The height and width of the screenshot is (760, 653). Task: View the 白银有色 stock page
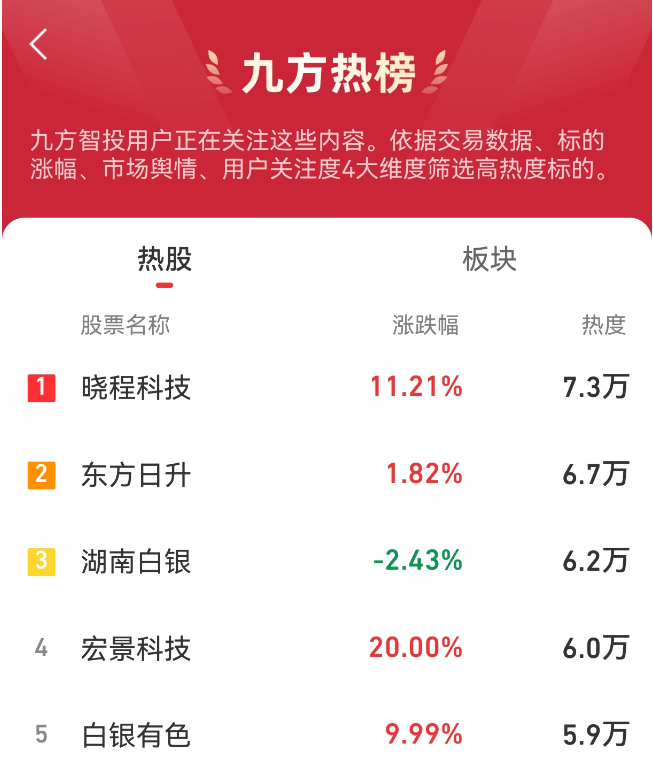(137, 735)
